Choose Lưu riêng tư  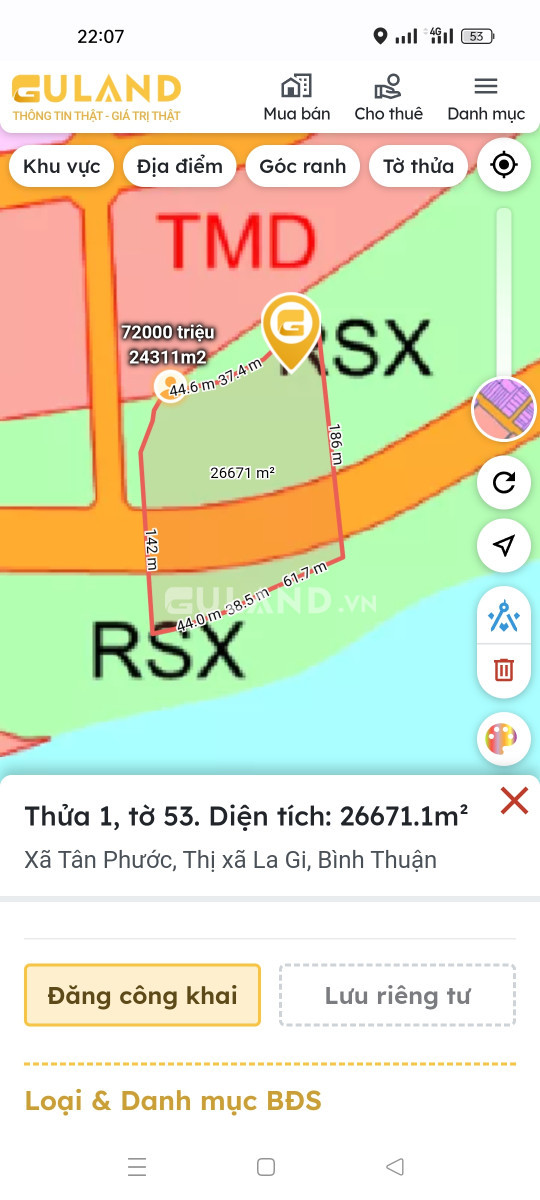(x=397, y=995)
